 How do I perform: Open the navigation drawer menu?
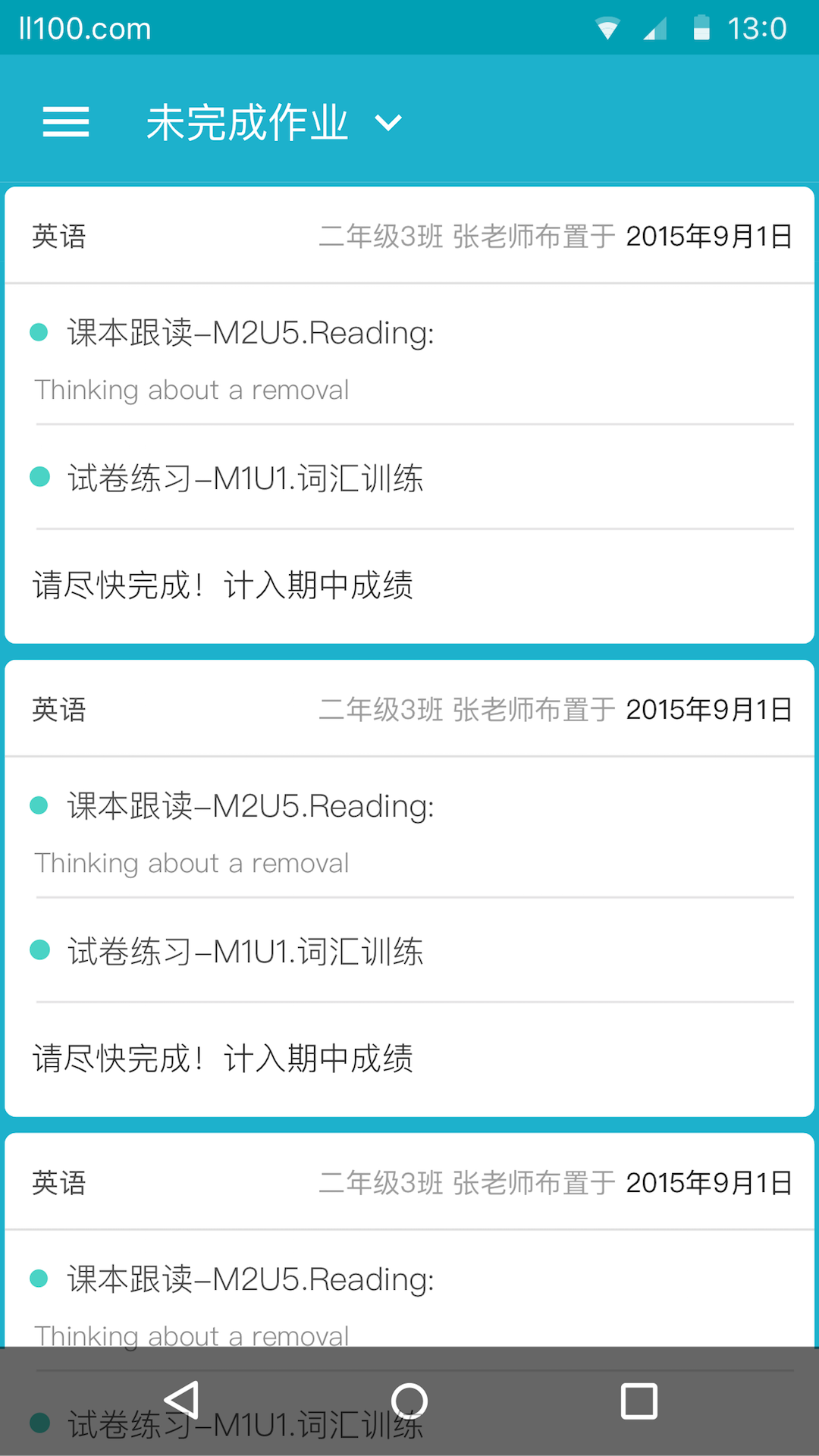point(66,121)
